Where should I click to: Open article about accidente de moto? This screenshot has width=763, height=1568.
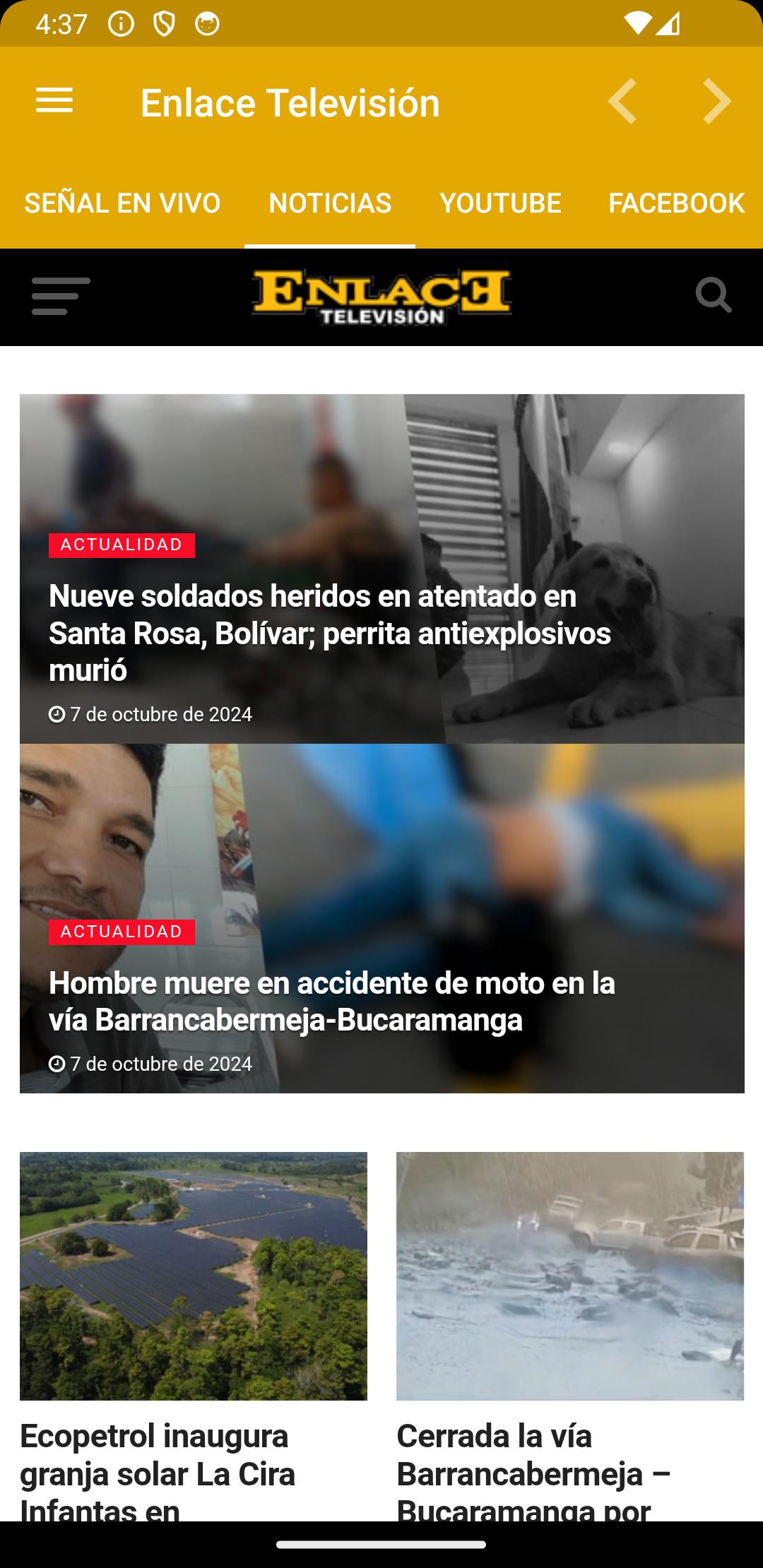point(332,1001)
